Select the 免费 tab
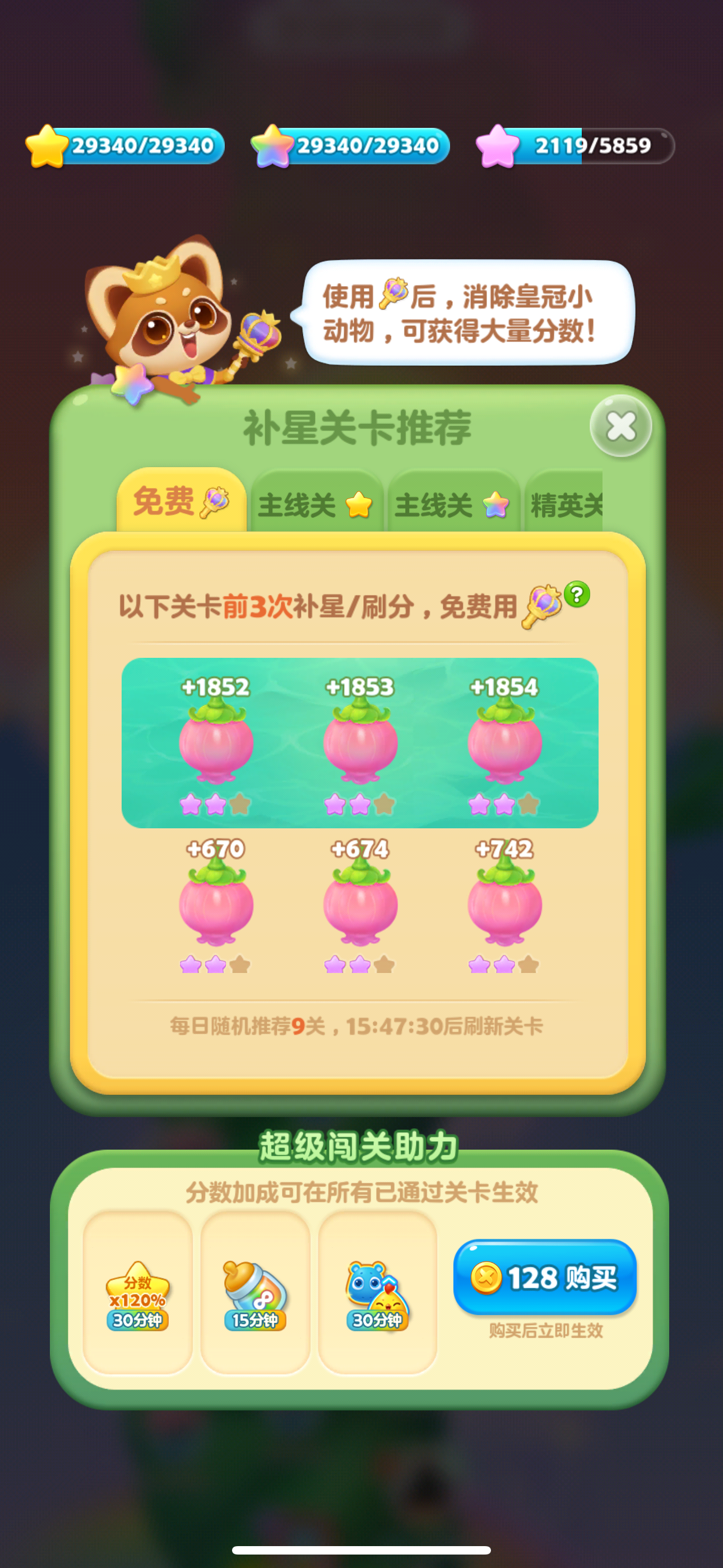The height and width of the screenshot is (1568, 723). 182,500
